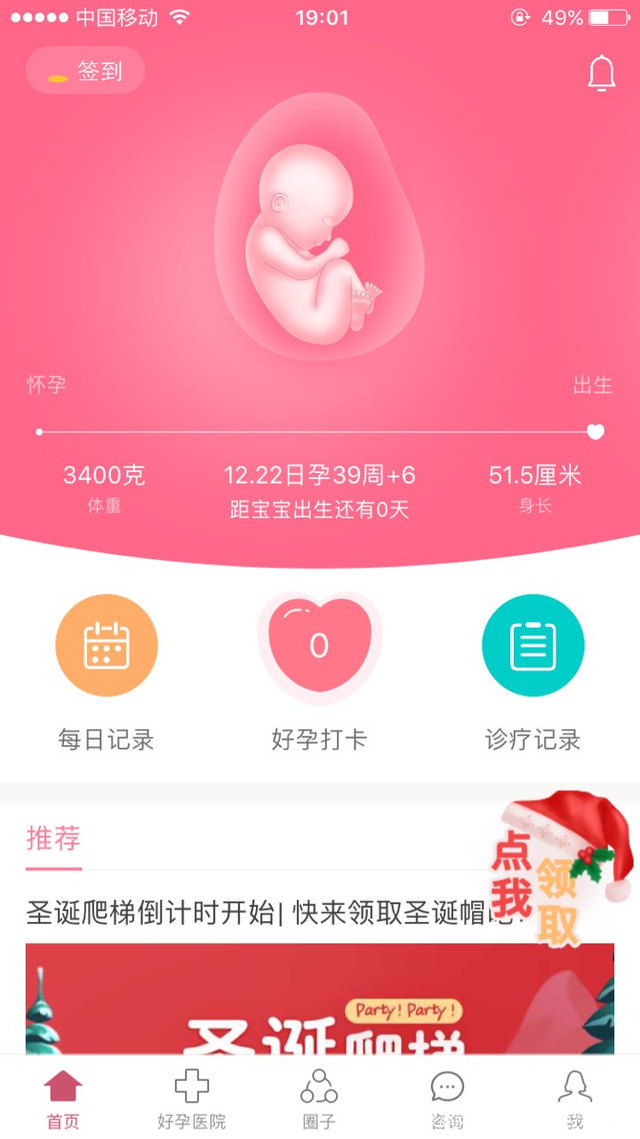The height and width of the screenshot is (1139, 640).
Task: Open the notifications bell
Action: pos(600,73)
